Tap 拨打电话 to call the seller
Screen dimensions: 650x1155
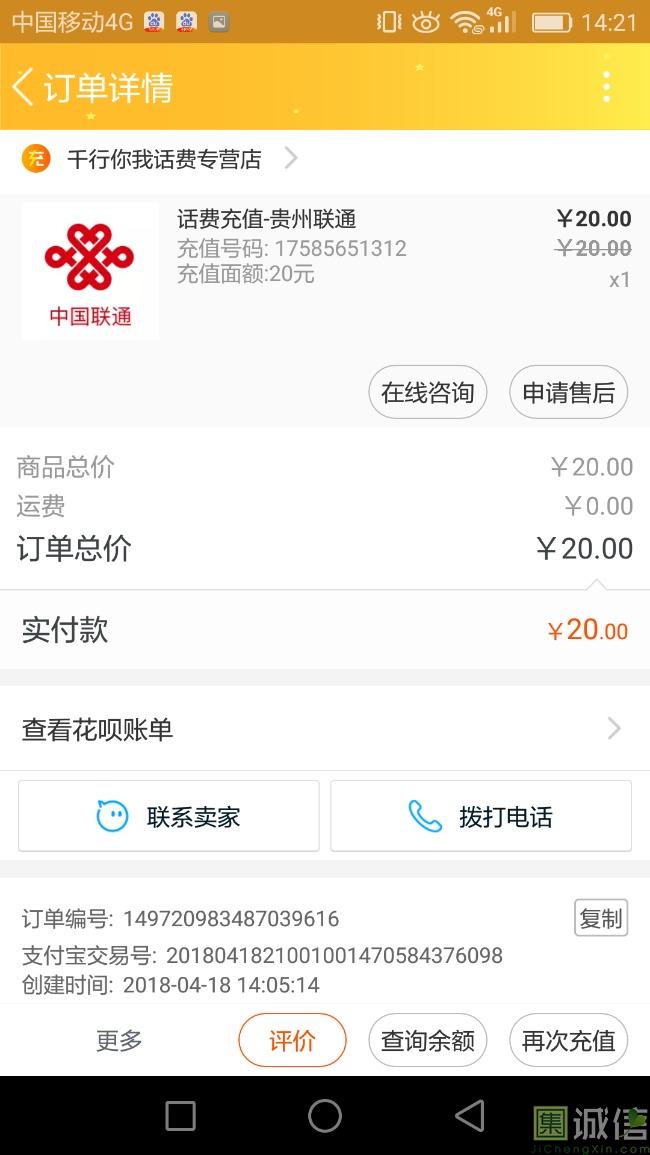click(481, 816)
